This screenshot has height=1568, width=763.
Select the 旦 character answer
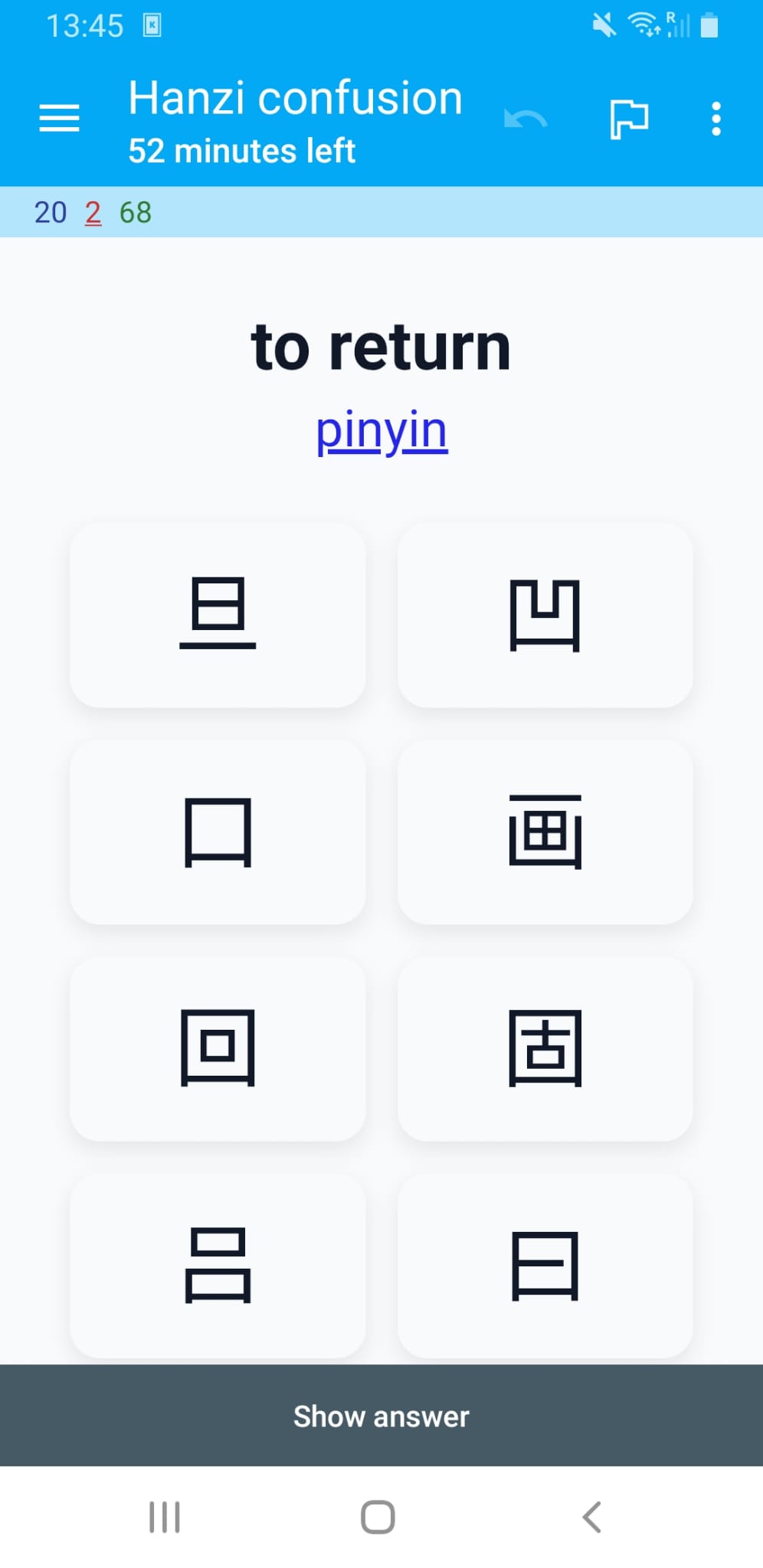pos(218,615)
